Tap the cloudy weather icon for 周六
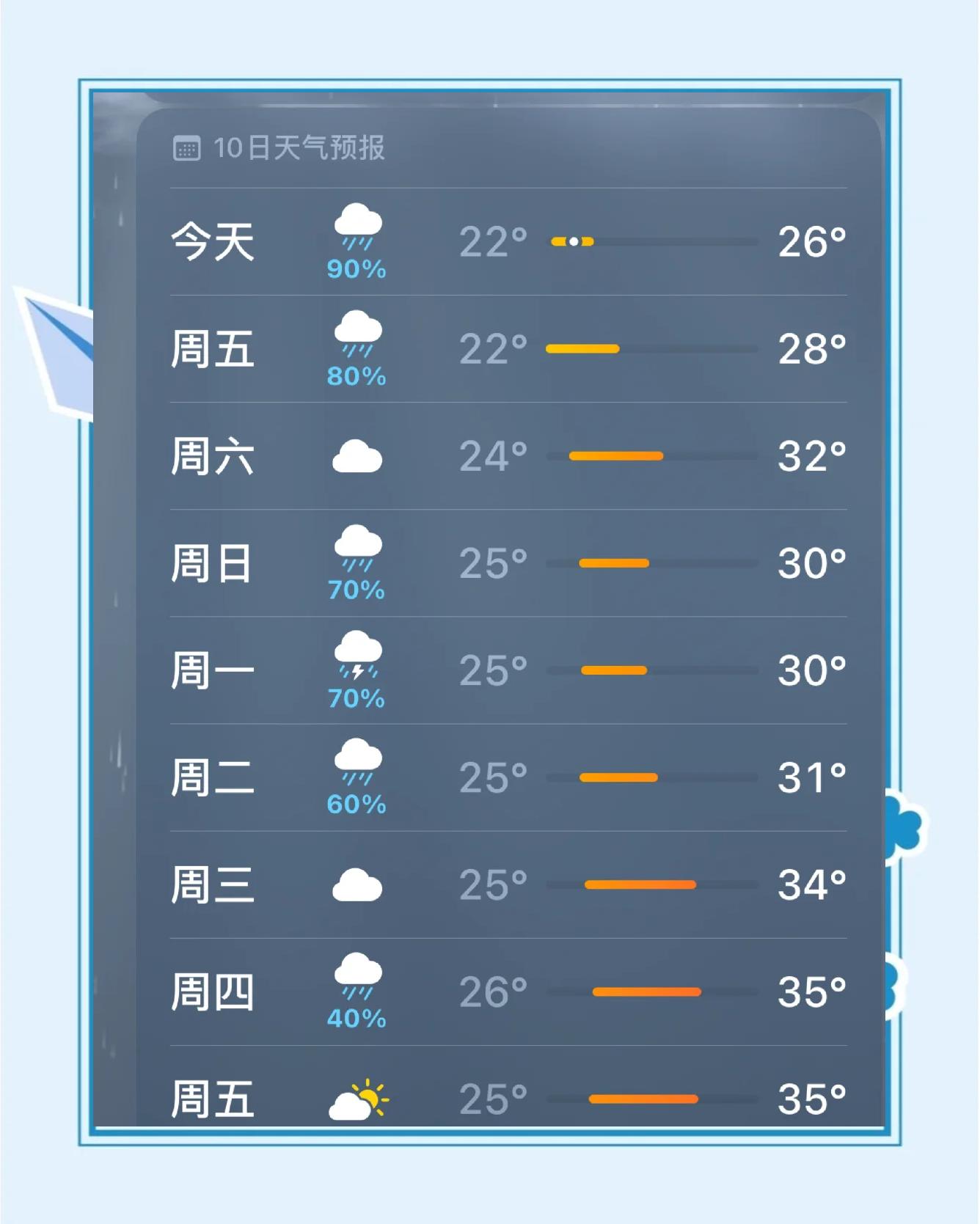This screenshot has height=1224, width=980. 359,455
